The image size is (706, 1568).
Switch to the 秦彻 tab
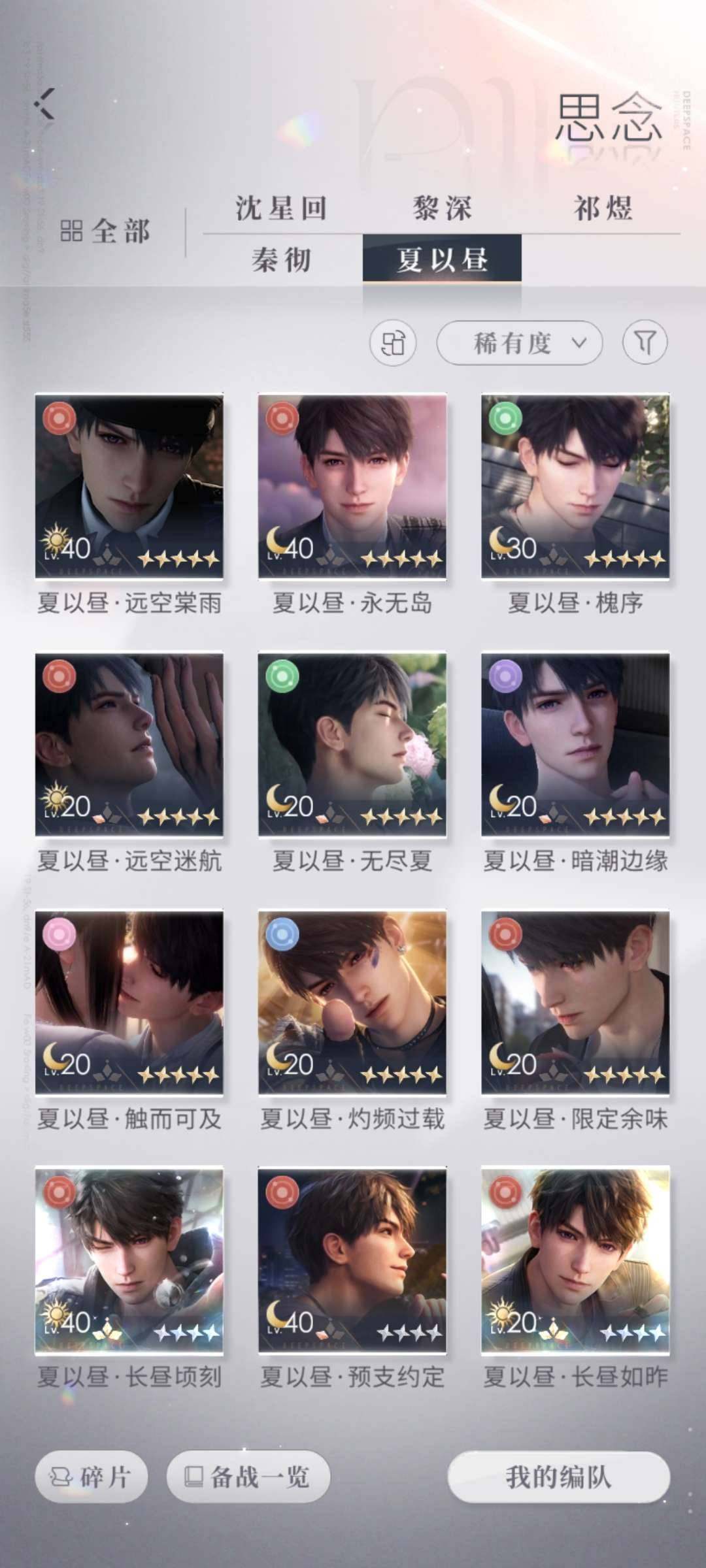pos(282,260)
